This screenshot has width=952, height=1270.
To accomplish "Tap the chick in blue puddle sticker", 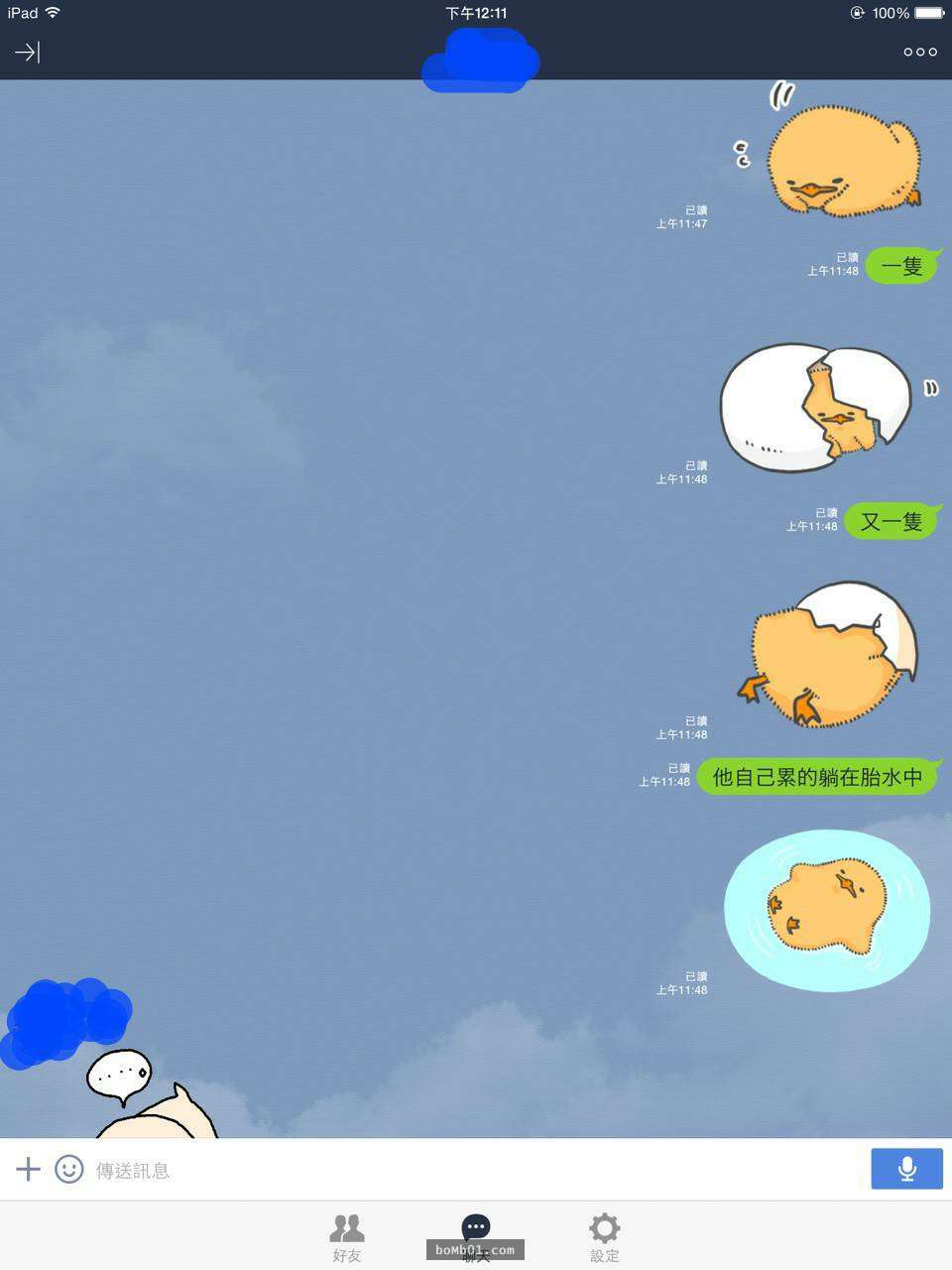I will coord(827,910).
